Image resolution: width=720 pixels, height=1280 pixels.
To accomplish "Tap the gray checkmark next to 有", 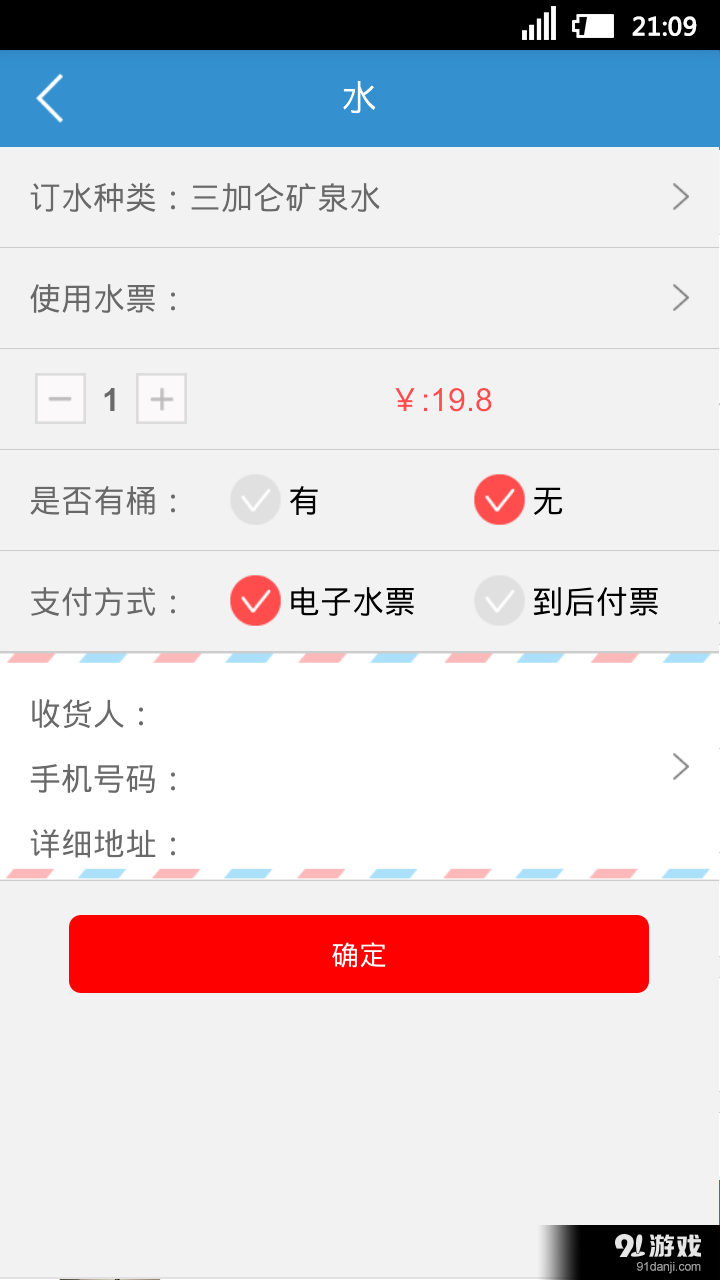I will click(x=255, y=500).
